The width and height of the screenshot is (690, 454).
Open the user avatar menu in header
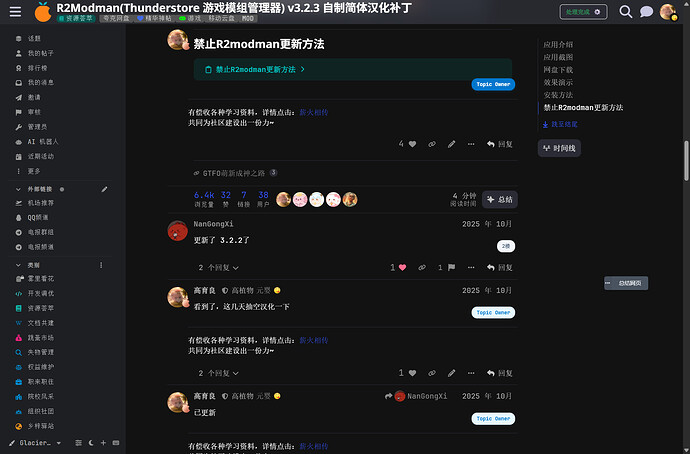pos(671,12)
